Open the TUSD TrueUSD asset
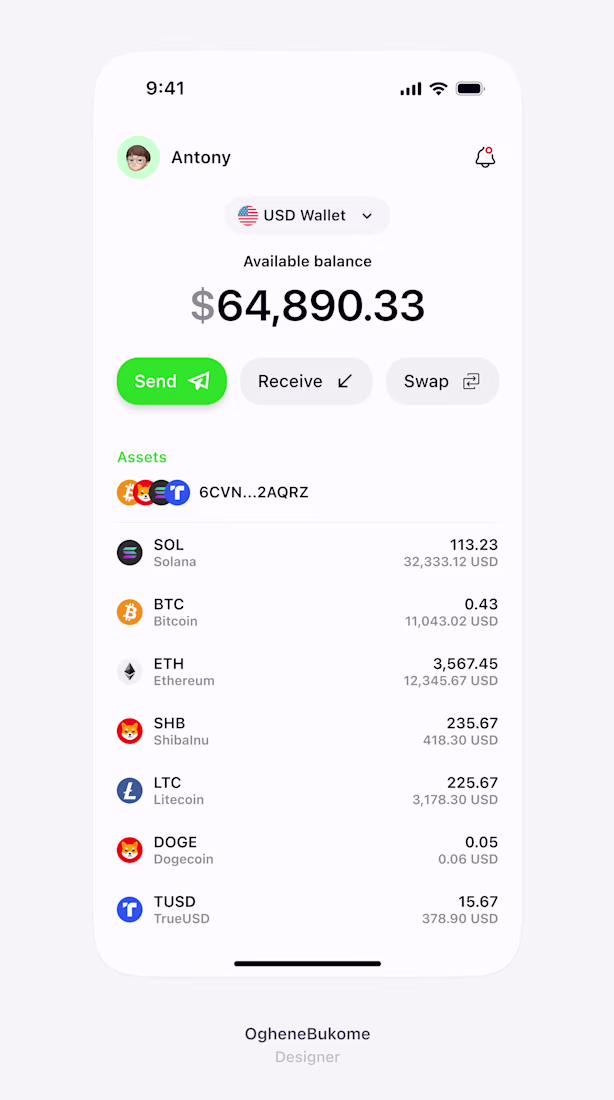 307,909
